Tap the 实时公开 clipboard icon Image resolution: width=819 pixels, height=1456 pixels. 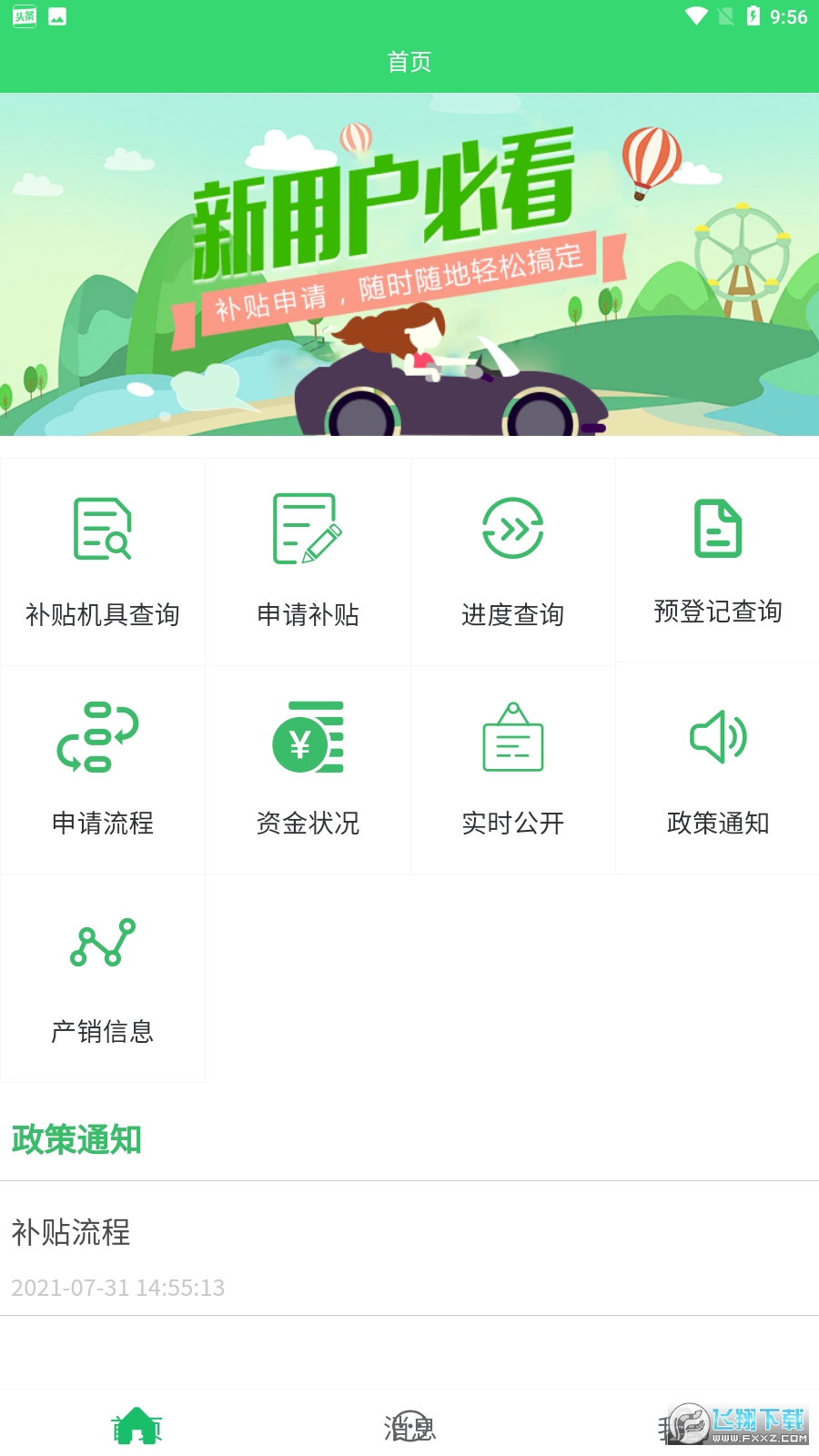point(511,739)
